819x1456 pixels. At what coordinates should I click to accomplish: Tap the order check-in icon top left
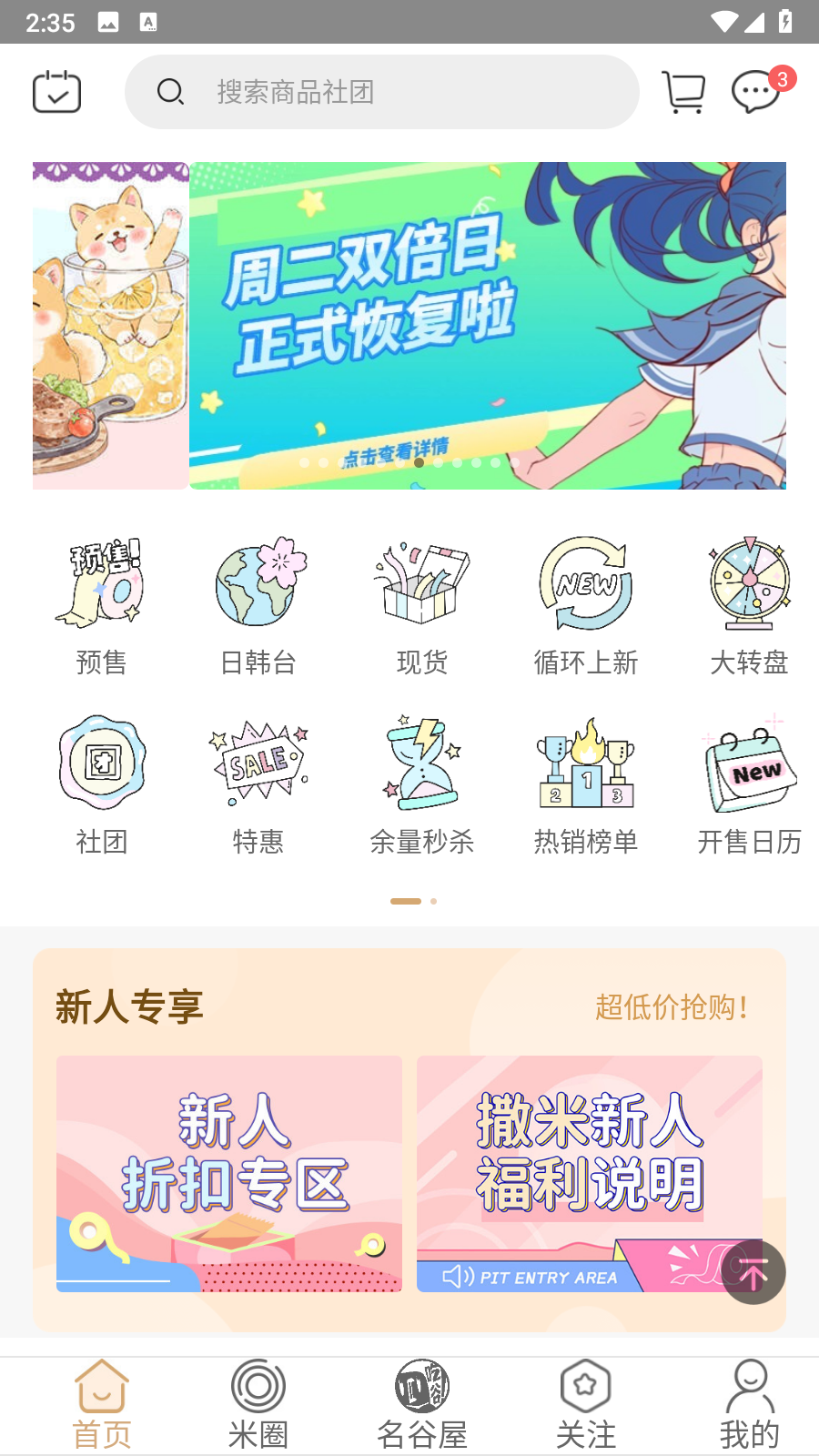coord(56,91)
